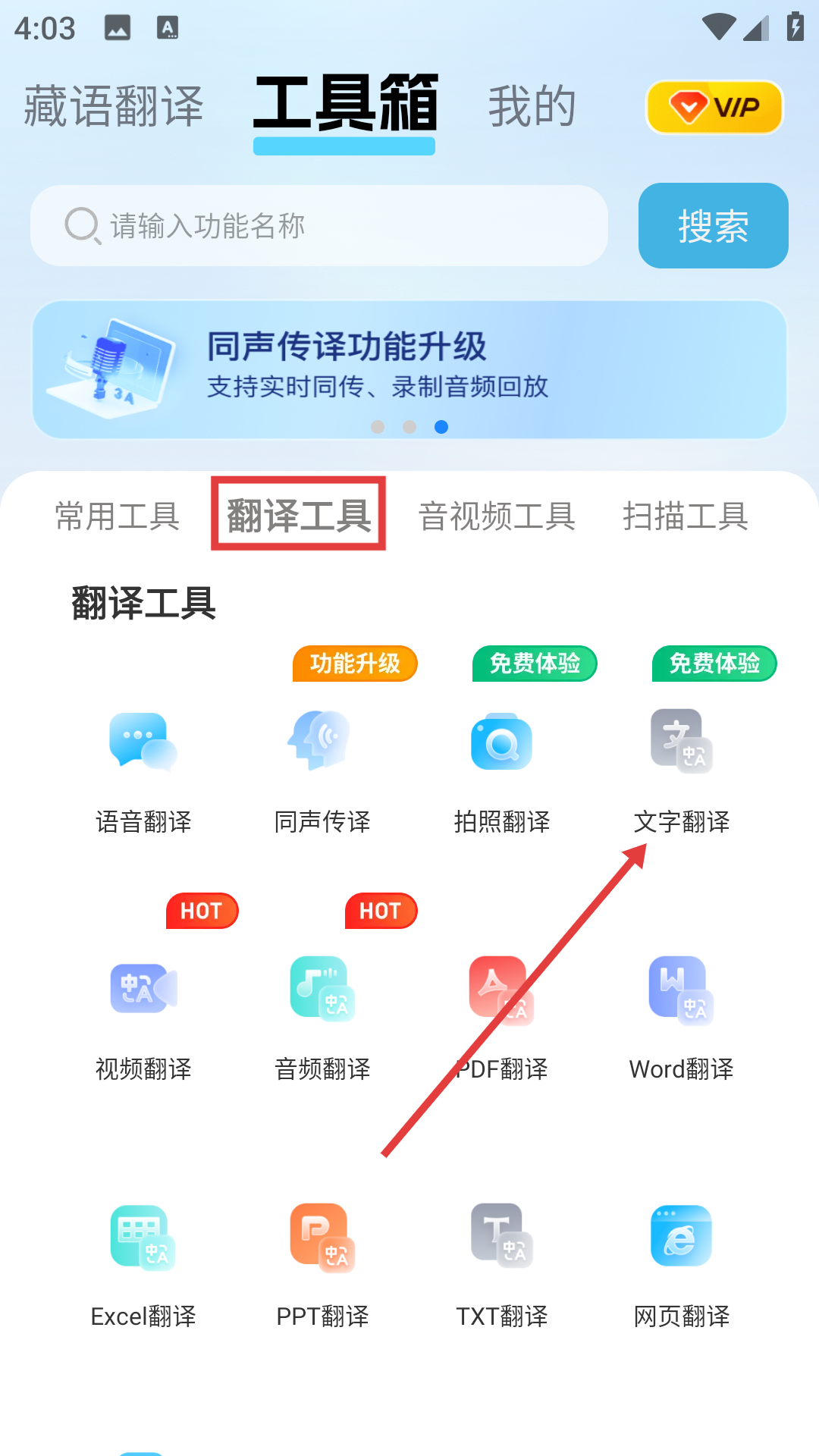Screen dimensions: 819x1456
Task: Switch to the 藏语翻译 tab
Action: (x=114, y=106)
